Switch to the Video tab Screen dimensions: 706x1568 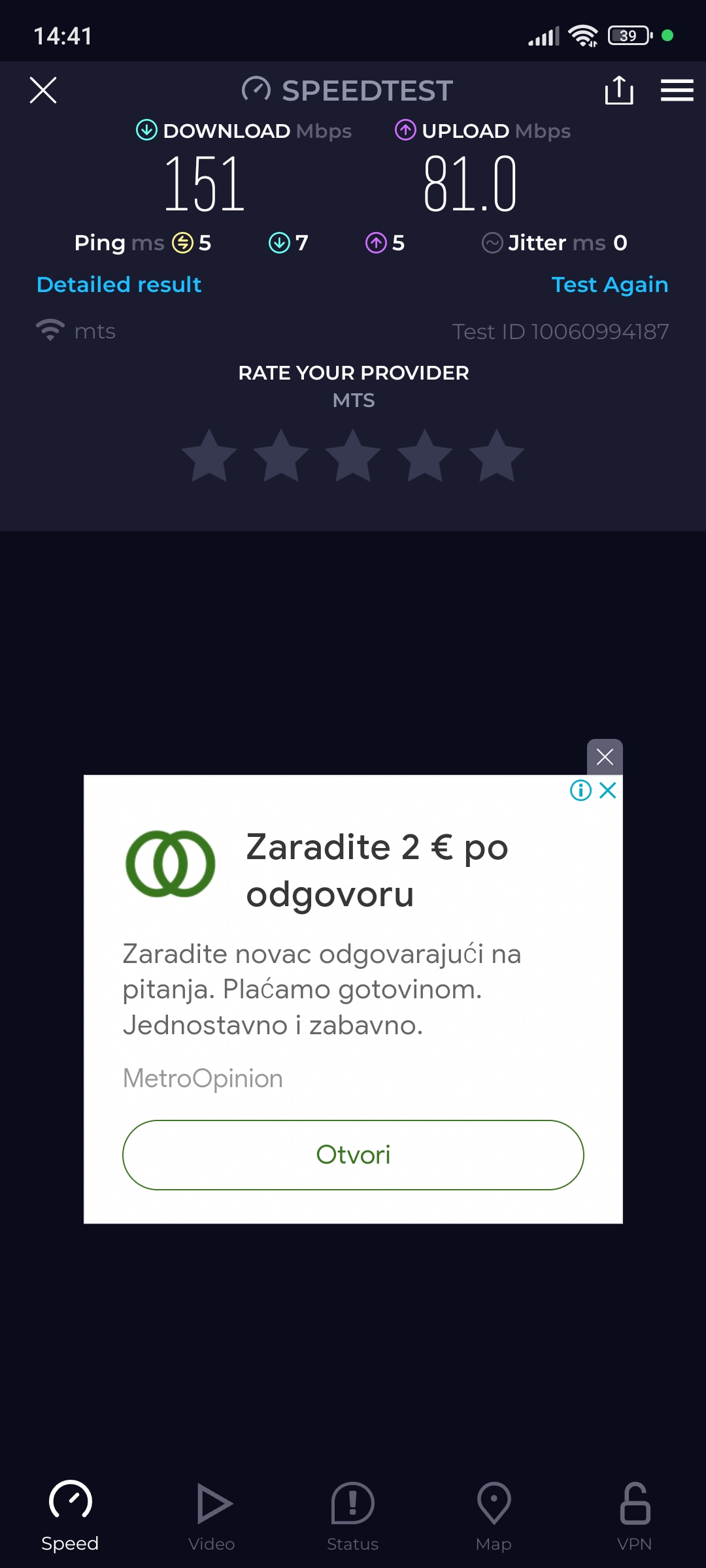212,1516
